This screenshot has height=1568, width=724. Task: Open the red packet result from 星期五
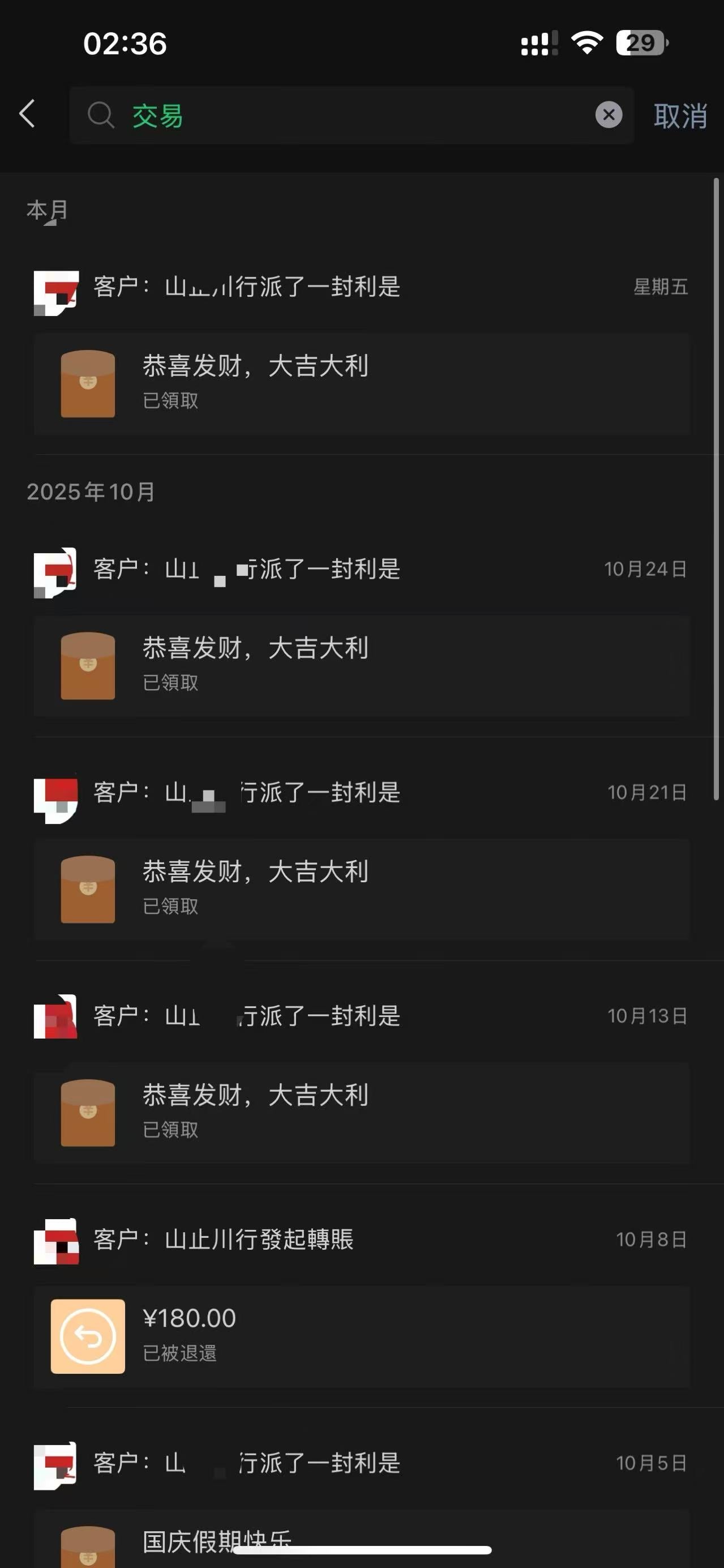pyautogui.click(x=361, y=383)
